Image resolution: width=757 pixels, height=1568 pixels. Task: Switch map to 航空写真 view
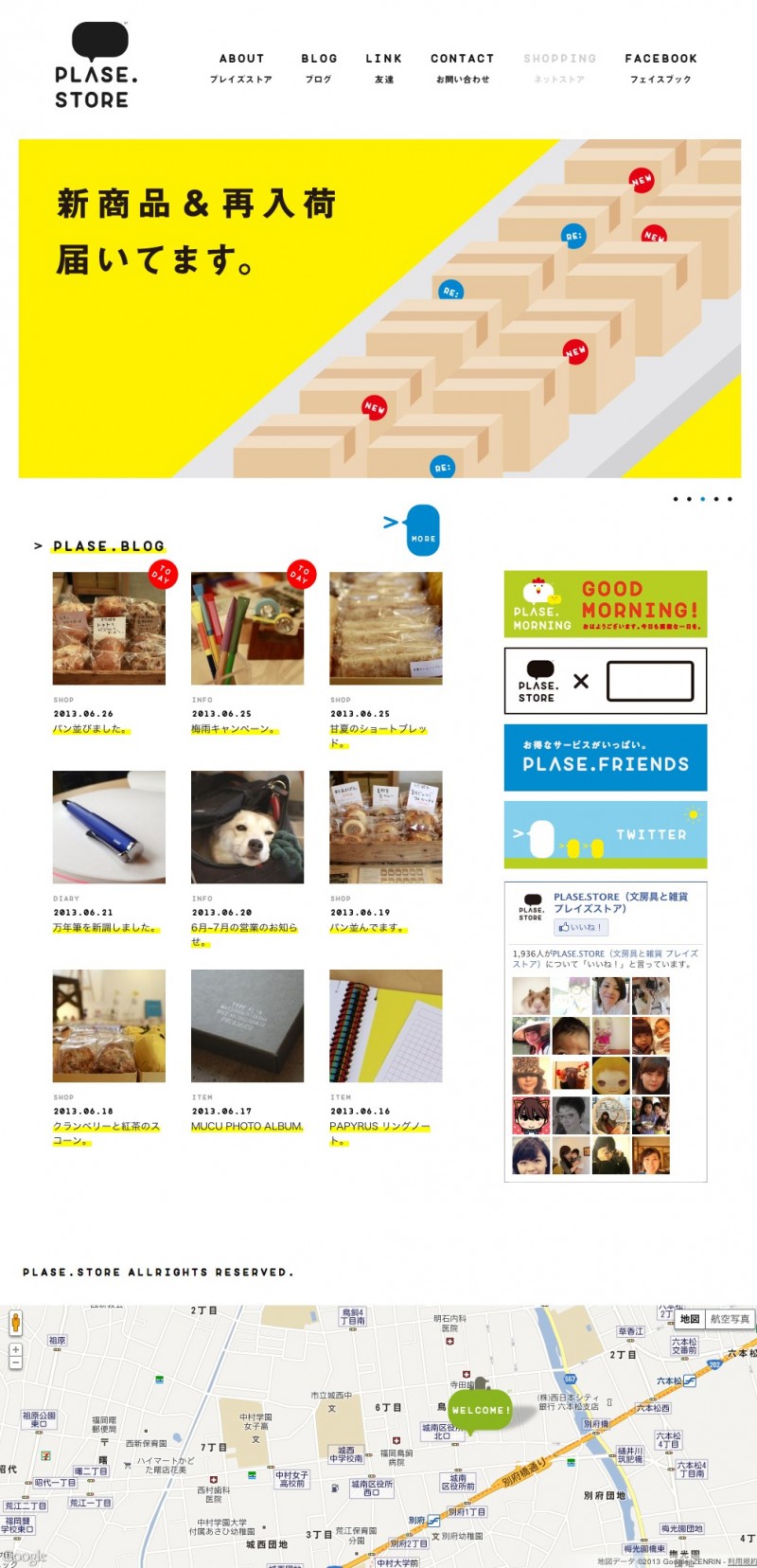click(730, 1319)
